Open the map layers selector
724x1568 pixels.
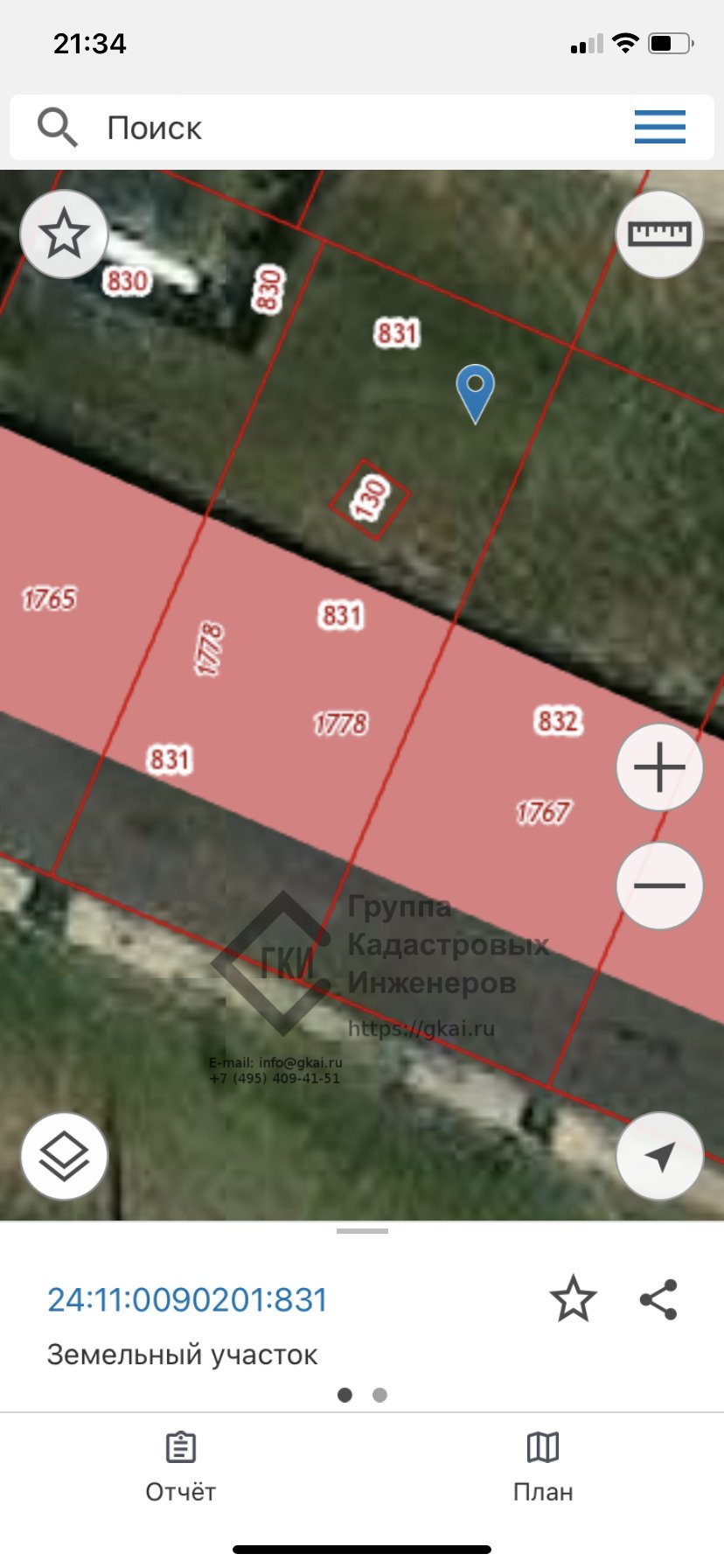pos(64,1156)
